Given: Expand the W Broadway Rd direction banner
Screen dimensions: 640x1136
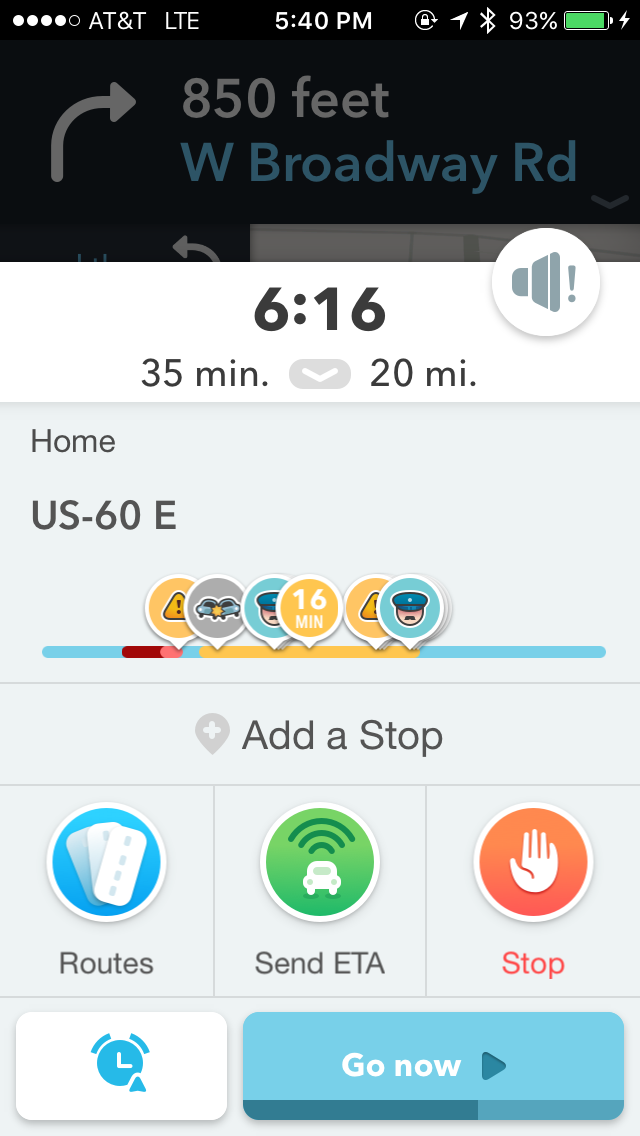Looking at the screenshot, I should pos(610,201).
